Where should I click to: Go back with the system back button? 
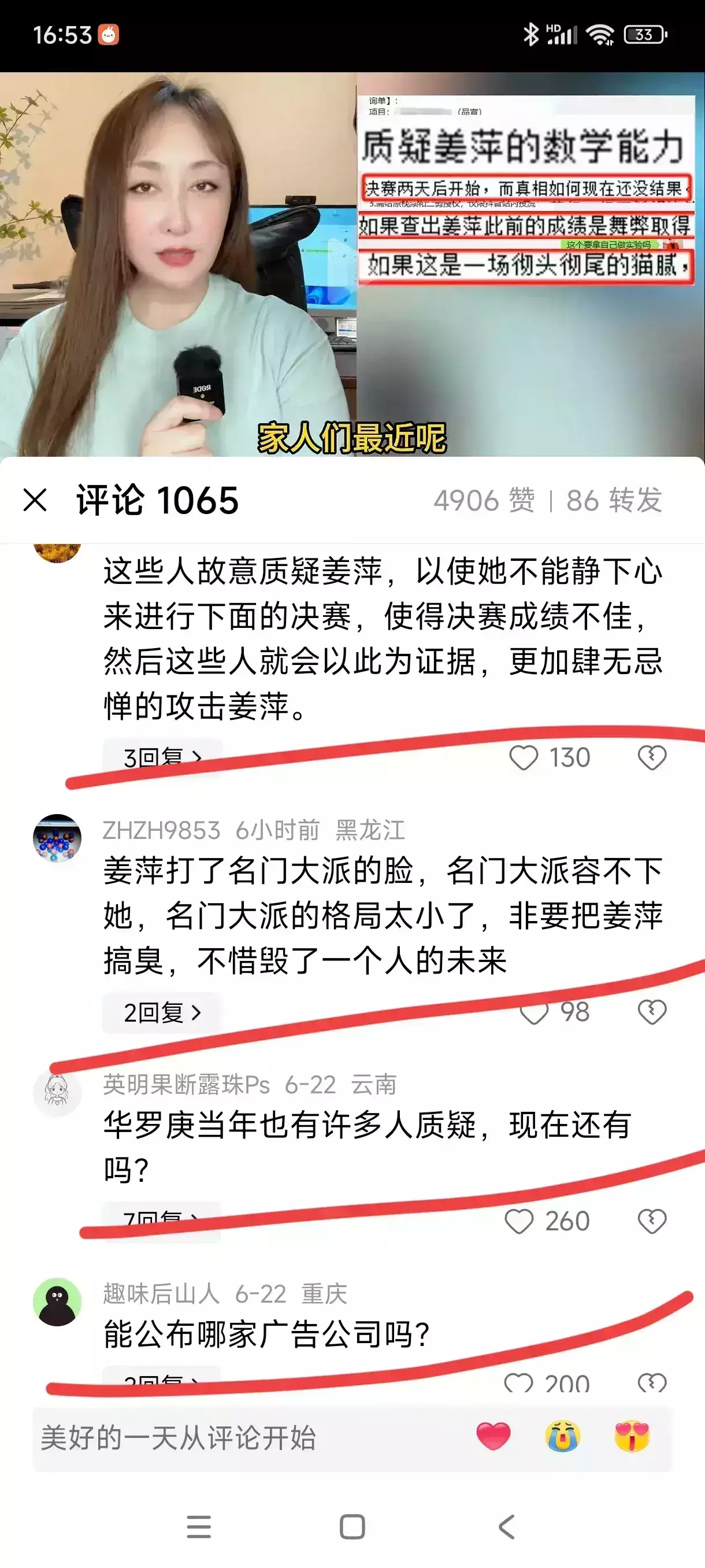point(506,1526)
